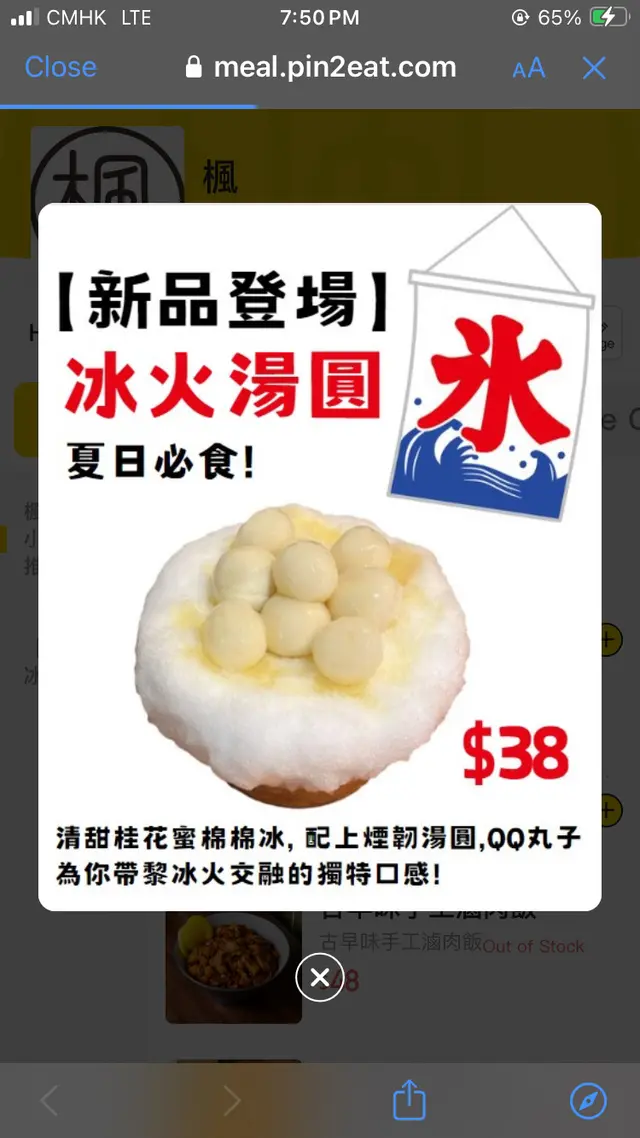Dismiss the promotional popup
Image resolution: width=640 pixels, height=1138 pixels.
pyautogui.click(x=319, y=977)
